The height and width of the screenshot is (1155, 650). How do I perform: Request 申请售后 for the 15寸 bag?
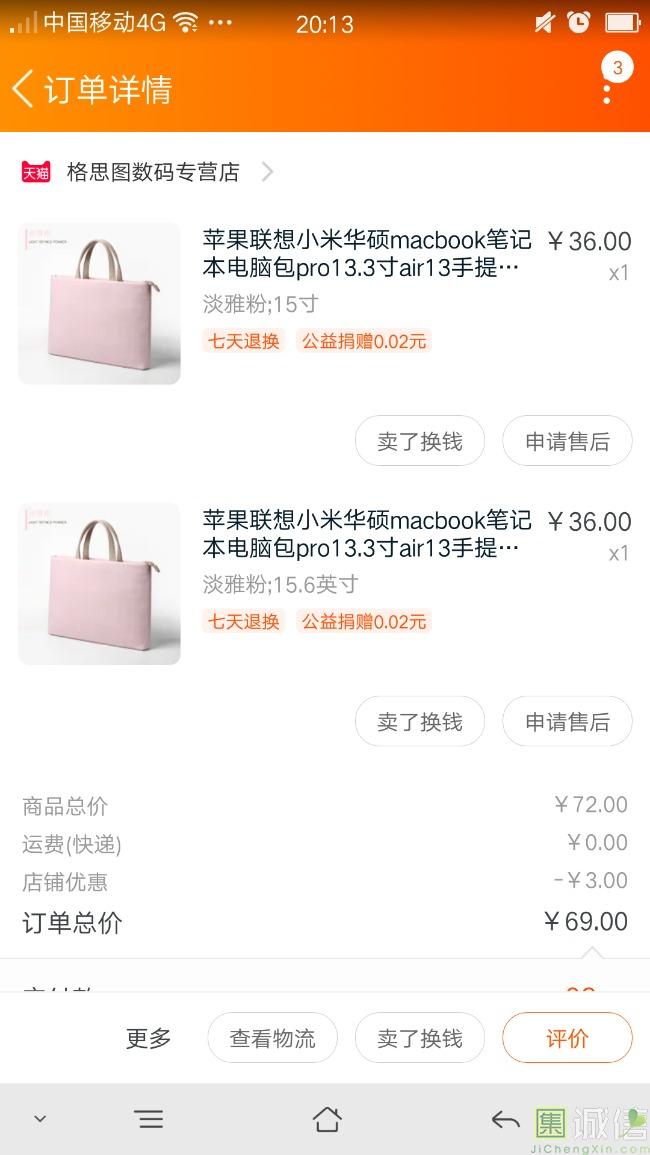[567, 441]
